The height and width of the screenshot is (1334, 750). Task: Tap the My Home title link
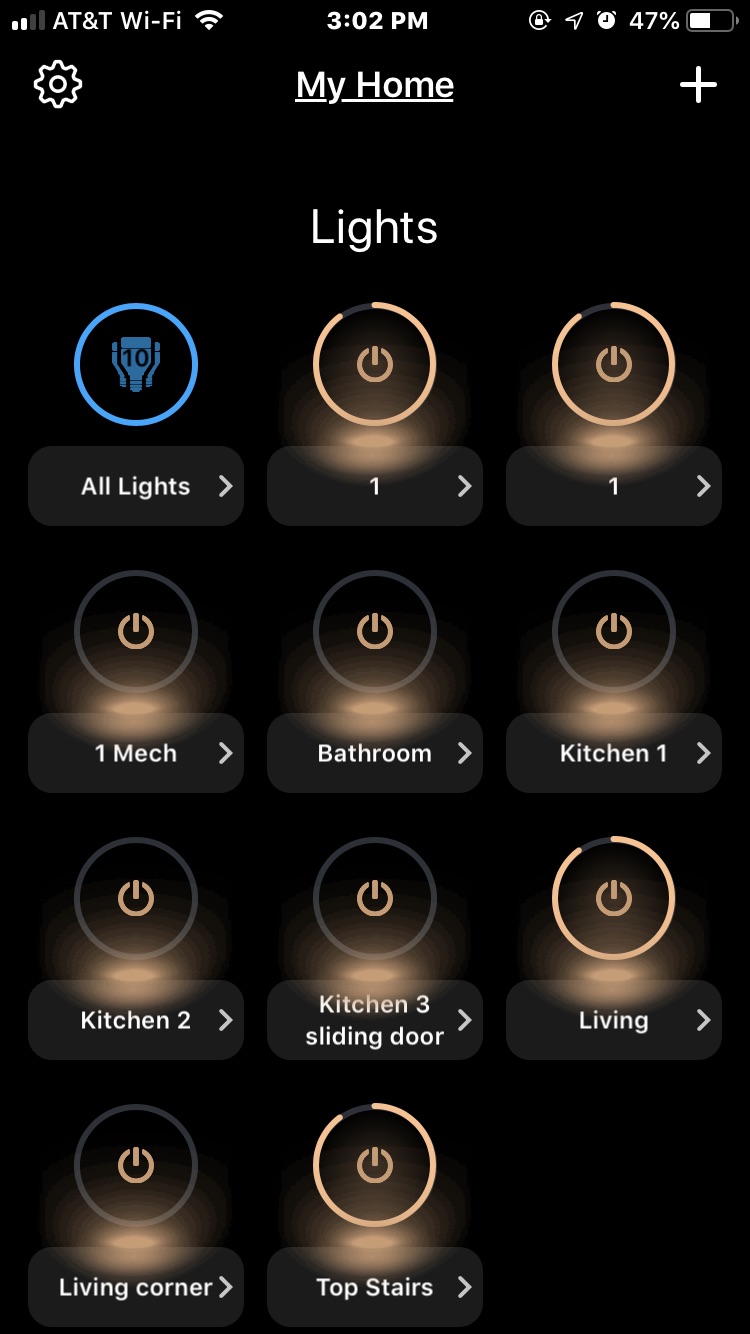click(x=375, y=85)
